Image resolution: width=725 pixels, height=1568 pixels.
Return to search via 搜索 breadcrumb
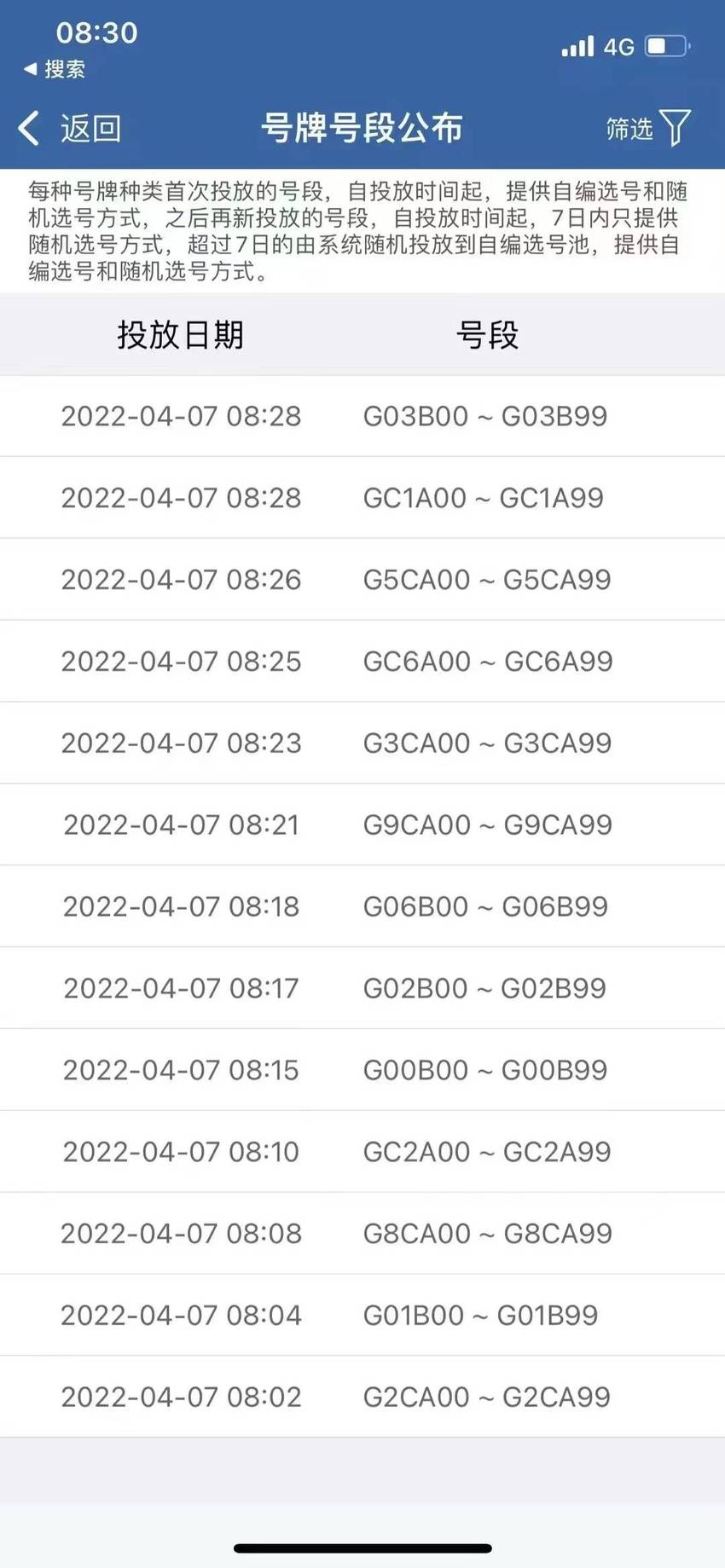click(55, 69)
